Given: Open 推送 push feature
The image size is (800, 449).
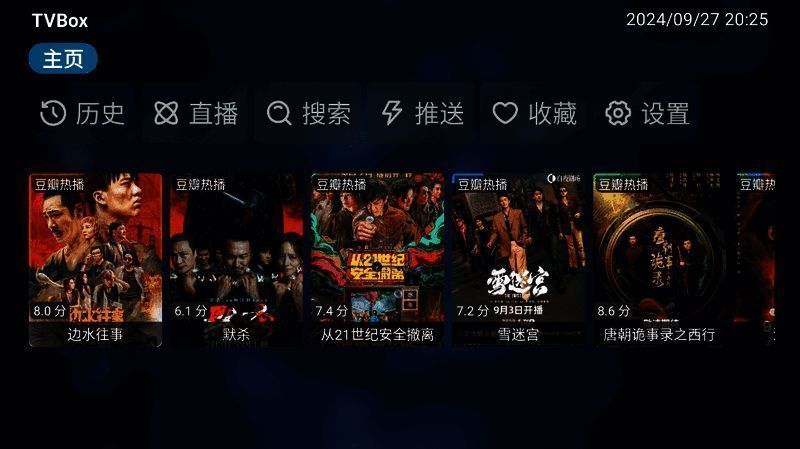Looking at the screenshot, I should pyautogui.click(x=423, y=113).
